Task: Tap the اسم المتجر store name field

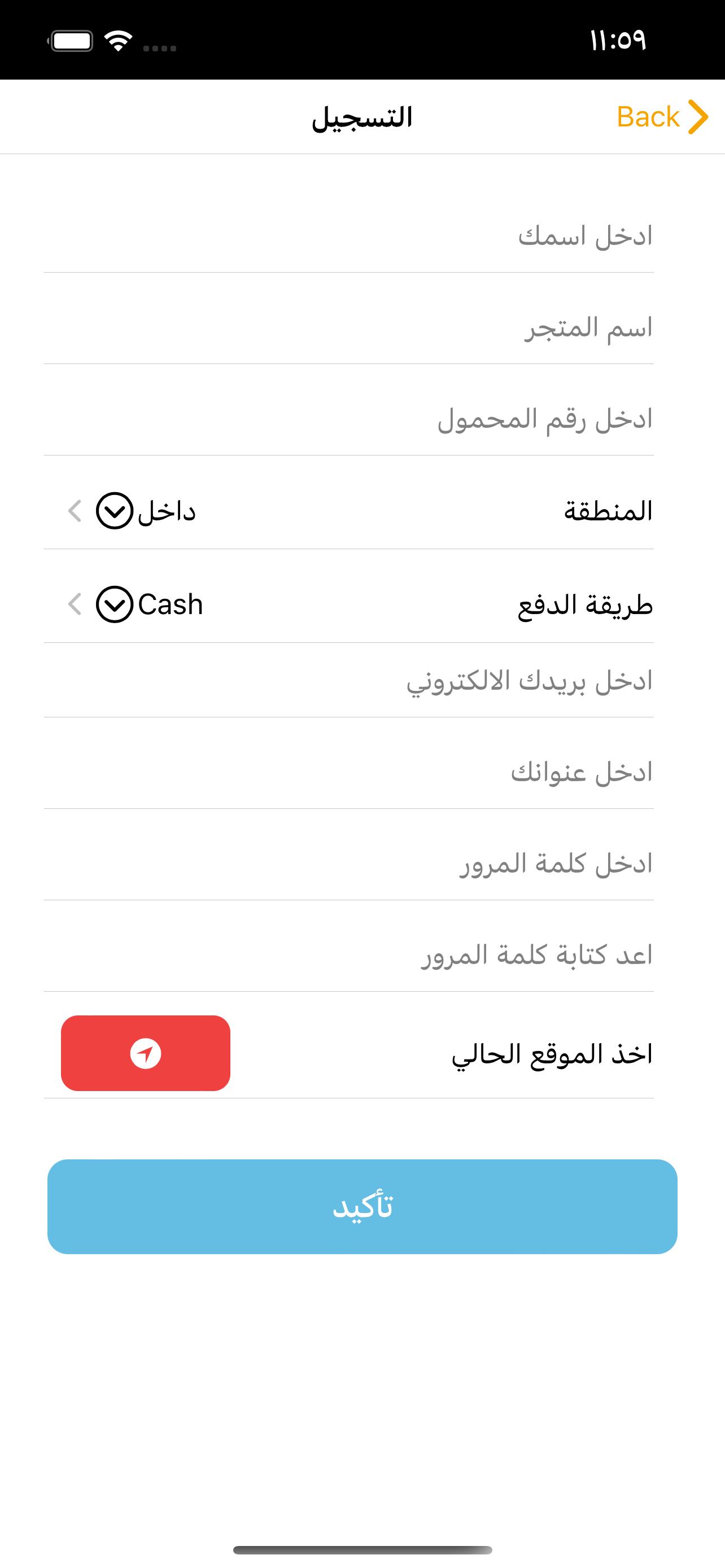Action: [348, 327]
